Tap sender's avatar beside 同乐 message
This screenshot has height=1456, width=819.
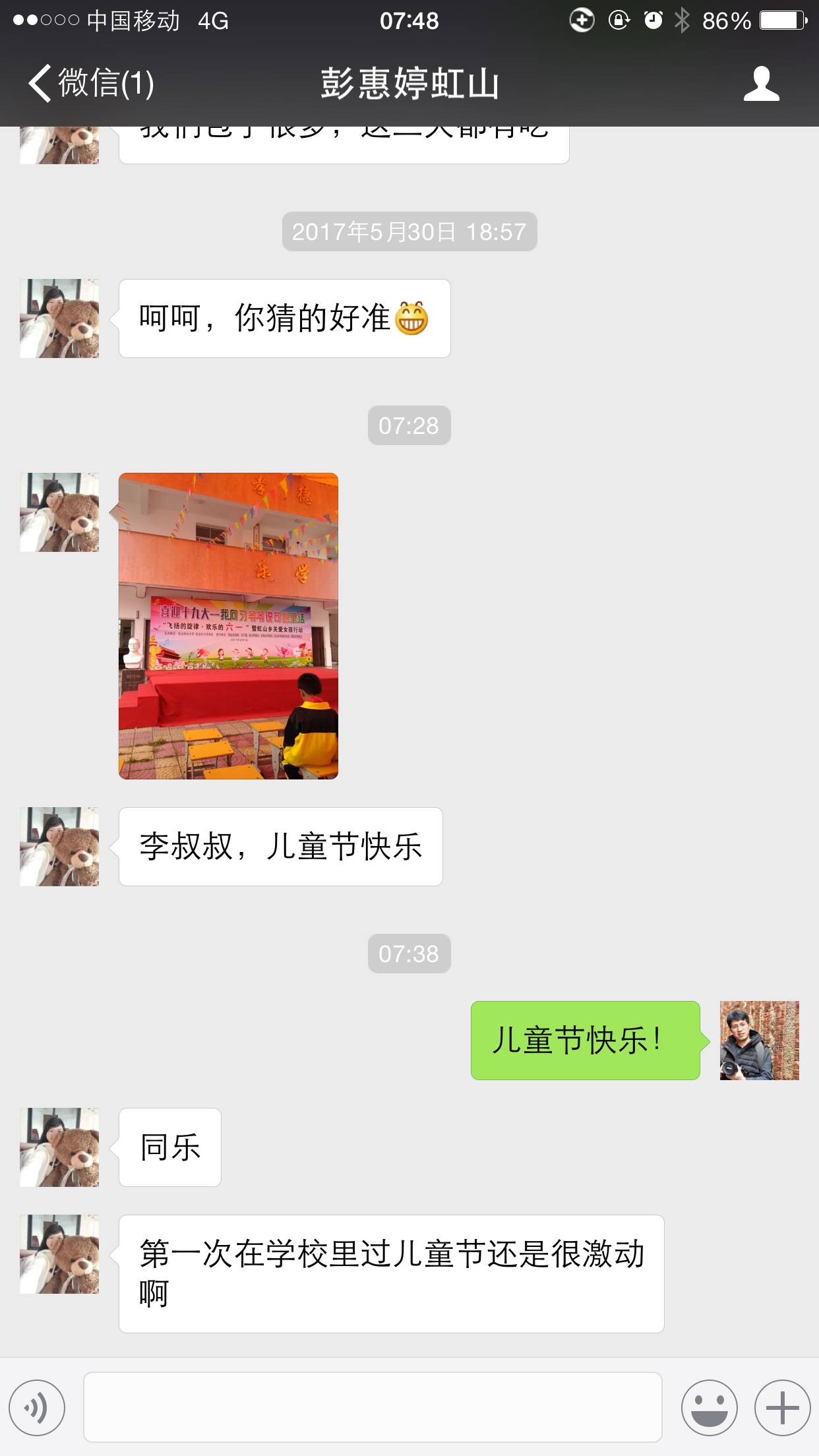pos(59,1147)
